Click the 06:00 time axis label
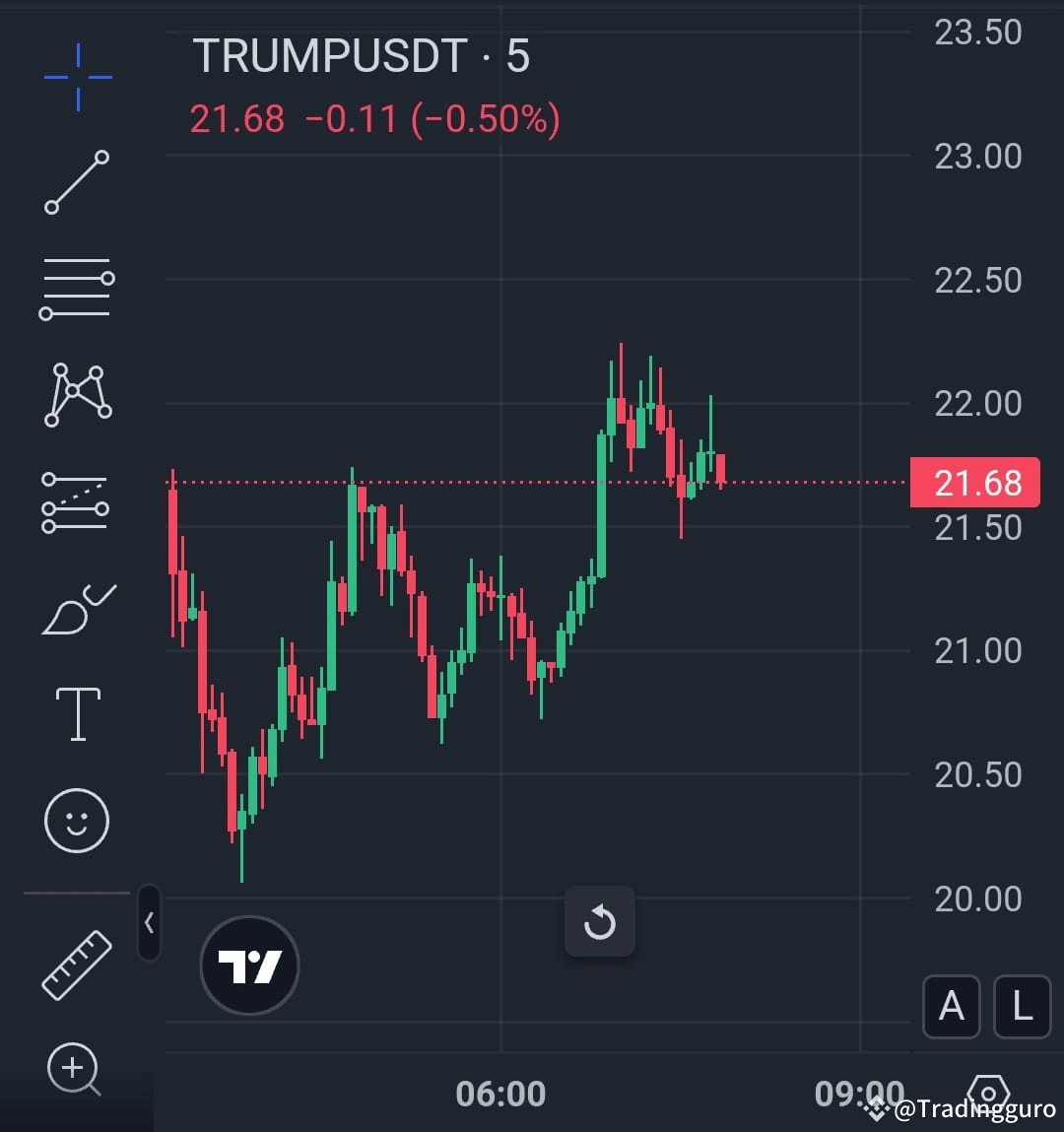Screen dimensions: 1064x1132 coord(502,1094)
